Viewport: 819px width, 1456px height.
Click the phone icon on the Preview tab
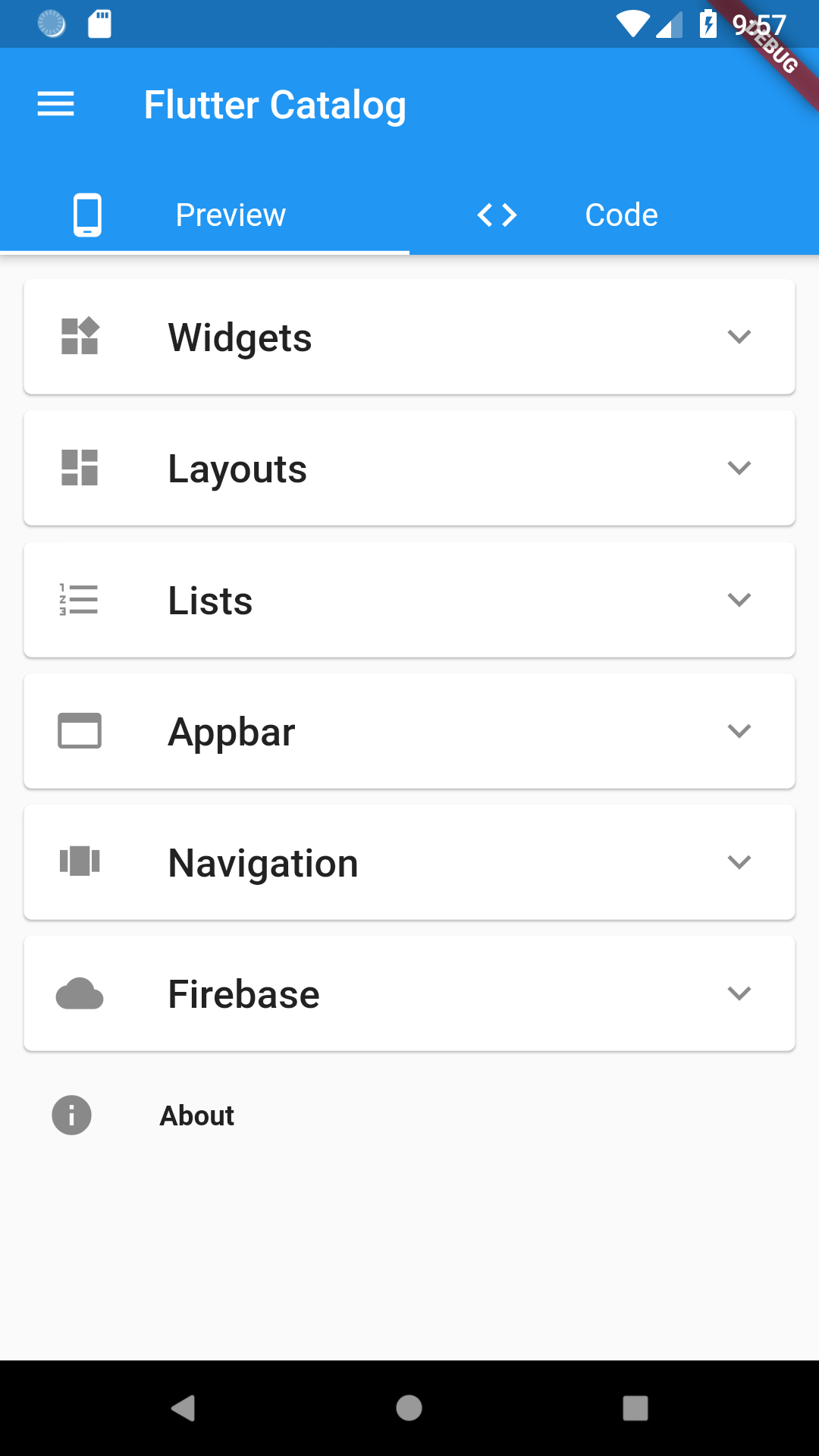click(x=88, y=214)
